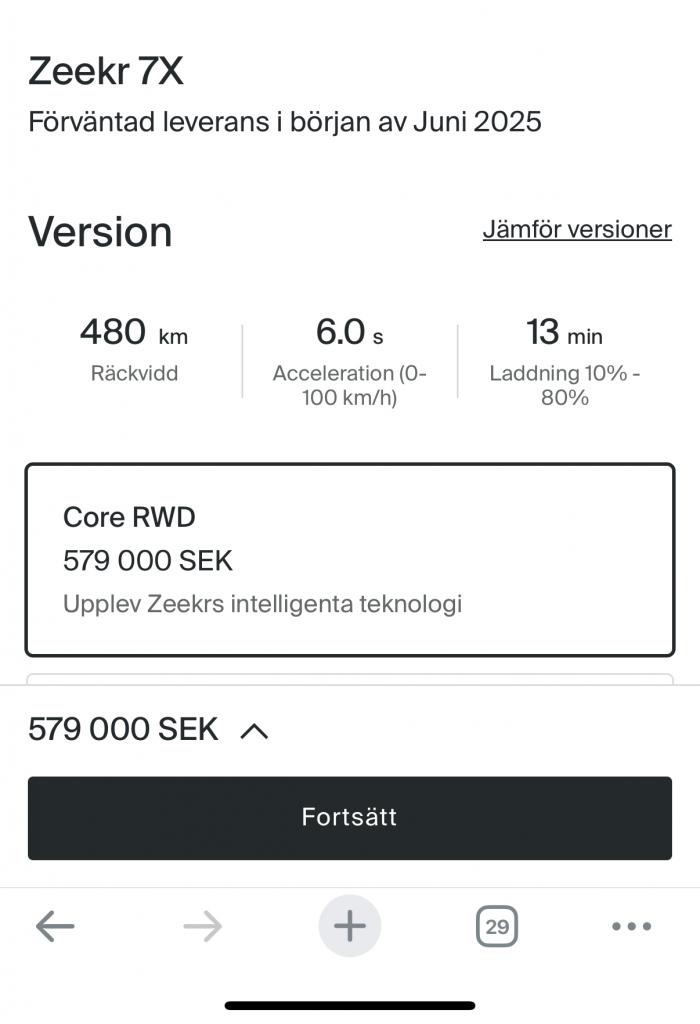Expand the 579 000 SEK price summary
This screenshot has height=1024, width=700.
click(x=254, y=731)
